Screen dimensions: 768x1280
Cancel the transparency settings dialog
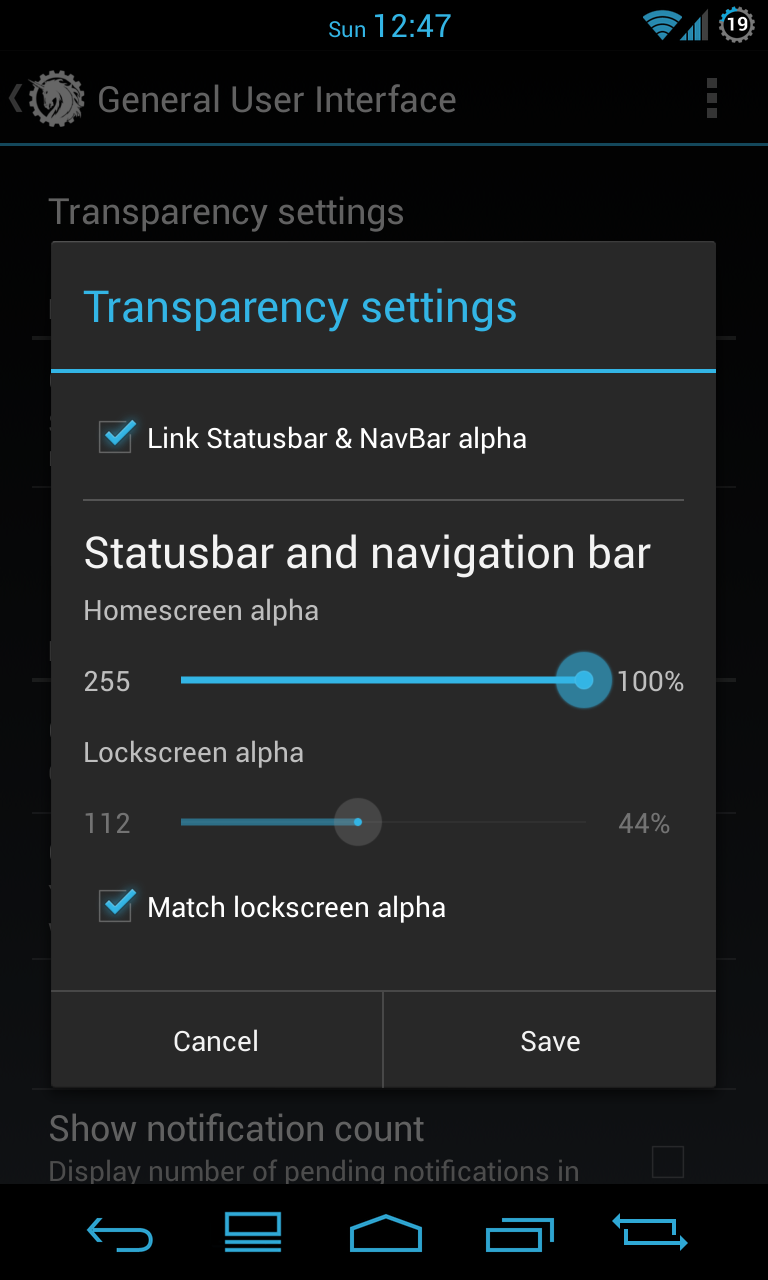pyautogui.click(x=216, y=1041)
